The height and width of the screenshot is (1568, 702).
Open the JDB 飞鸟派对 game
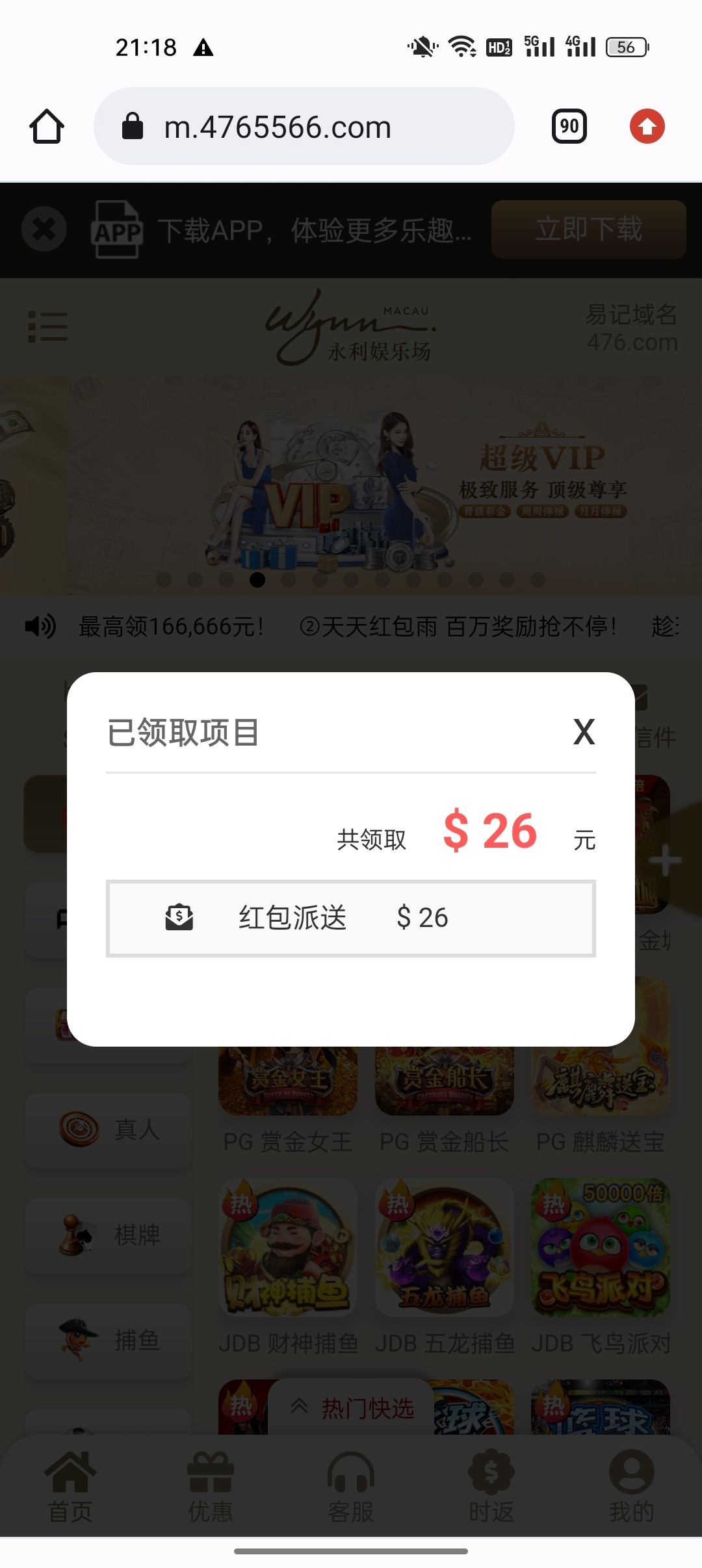click(601, 1248)
